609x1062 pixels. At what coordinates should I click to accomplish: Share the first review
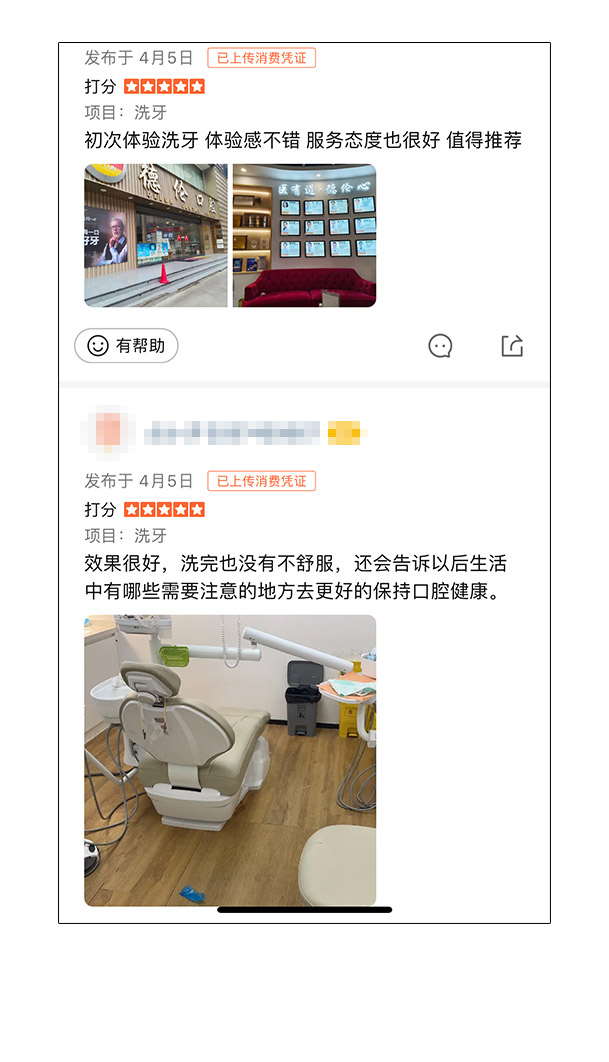click(x=512, y=346)
